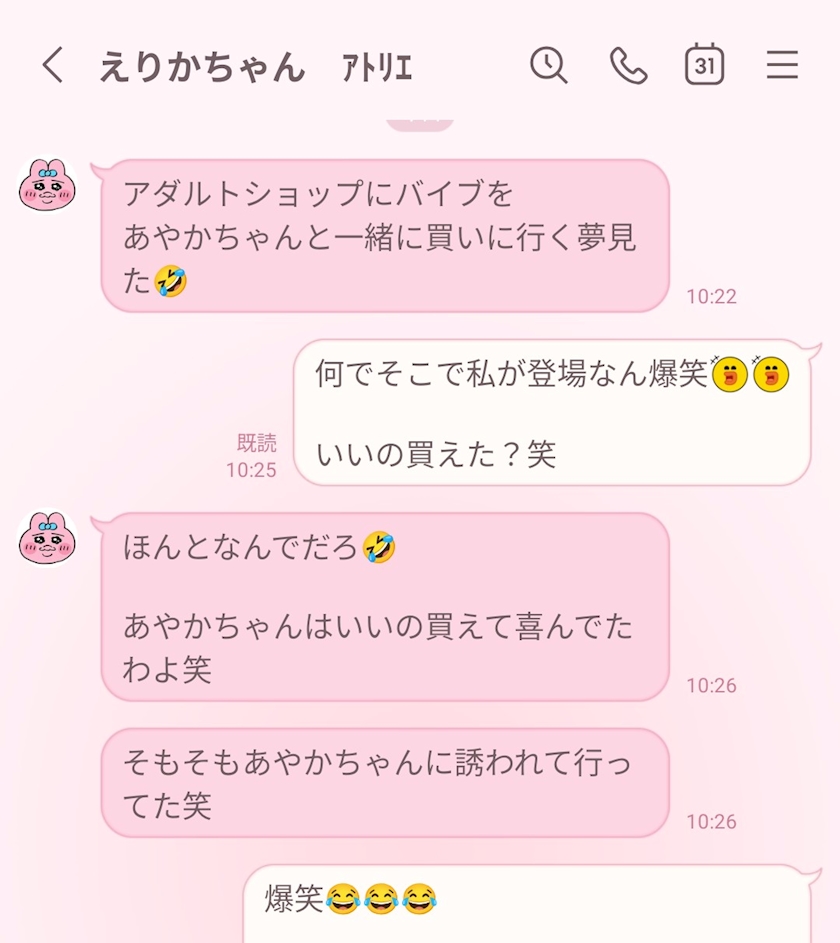Open the chat menu
The width and height of the screenshot is (840, 943).
782,64
